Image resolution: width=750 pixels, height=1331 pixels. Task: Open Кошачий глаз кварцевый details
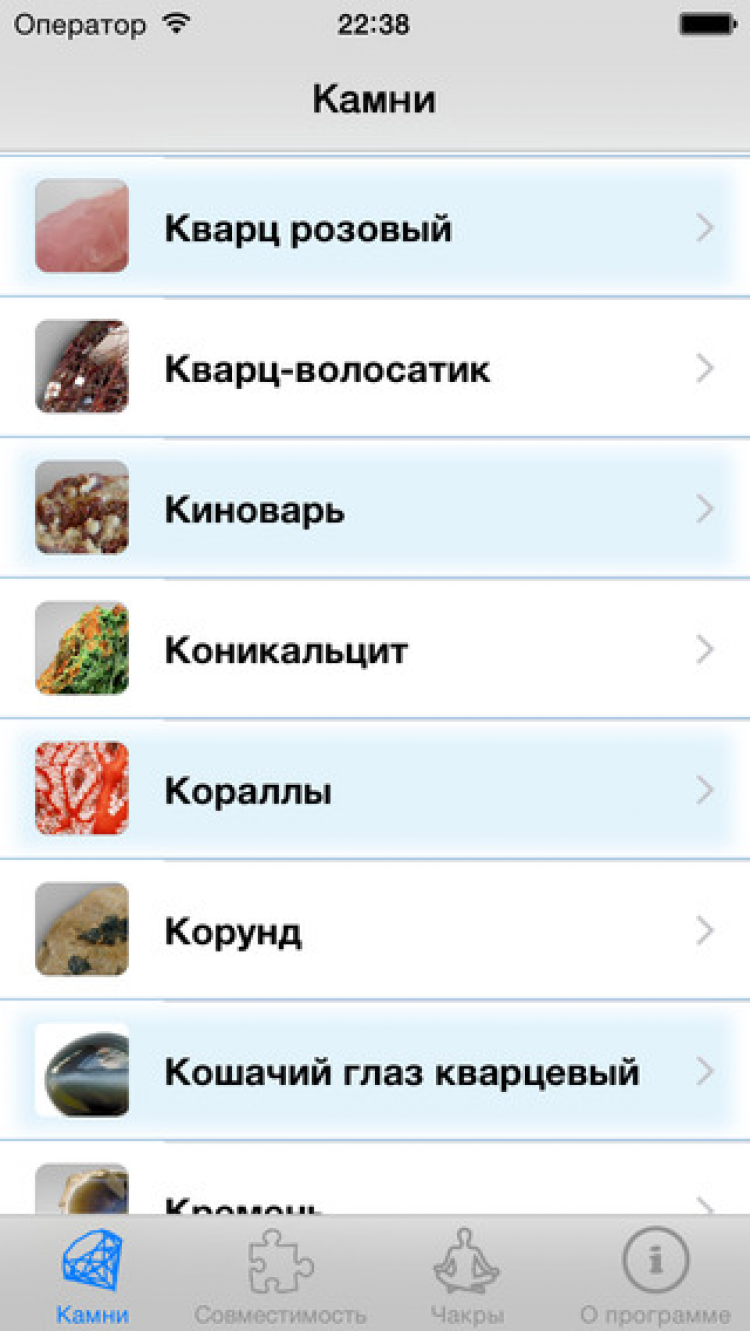(x=375, y=1073)
